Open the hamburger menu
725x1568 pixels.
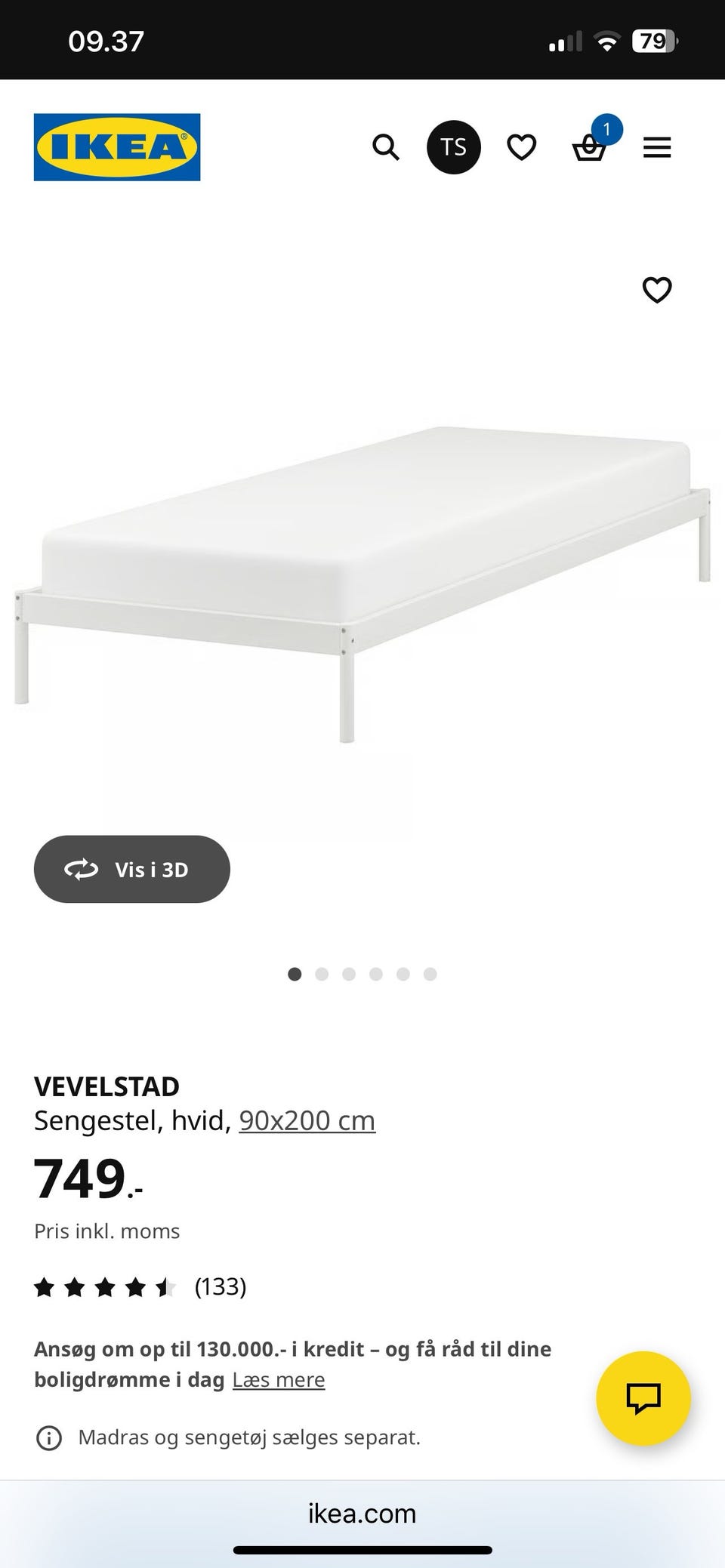[x=657, y=147]
